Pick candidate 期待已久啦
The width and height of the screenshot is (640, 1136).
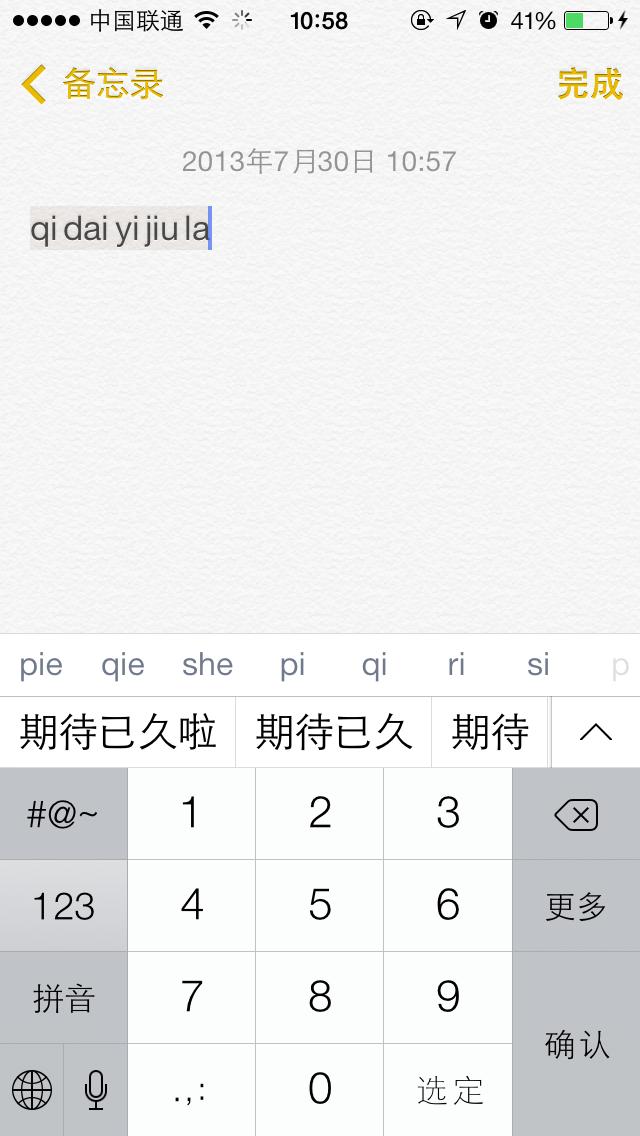pyautogui.click(x=118, y=732)
